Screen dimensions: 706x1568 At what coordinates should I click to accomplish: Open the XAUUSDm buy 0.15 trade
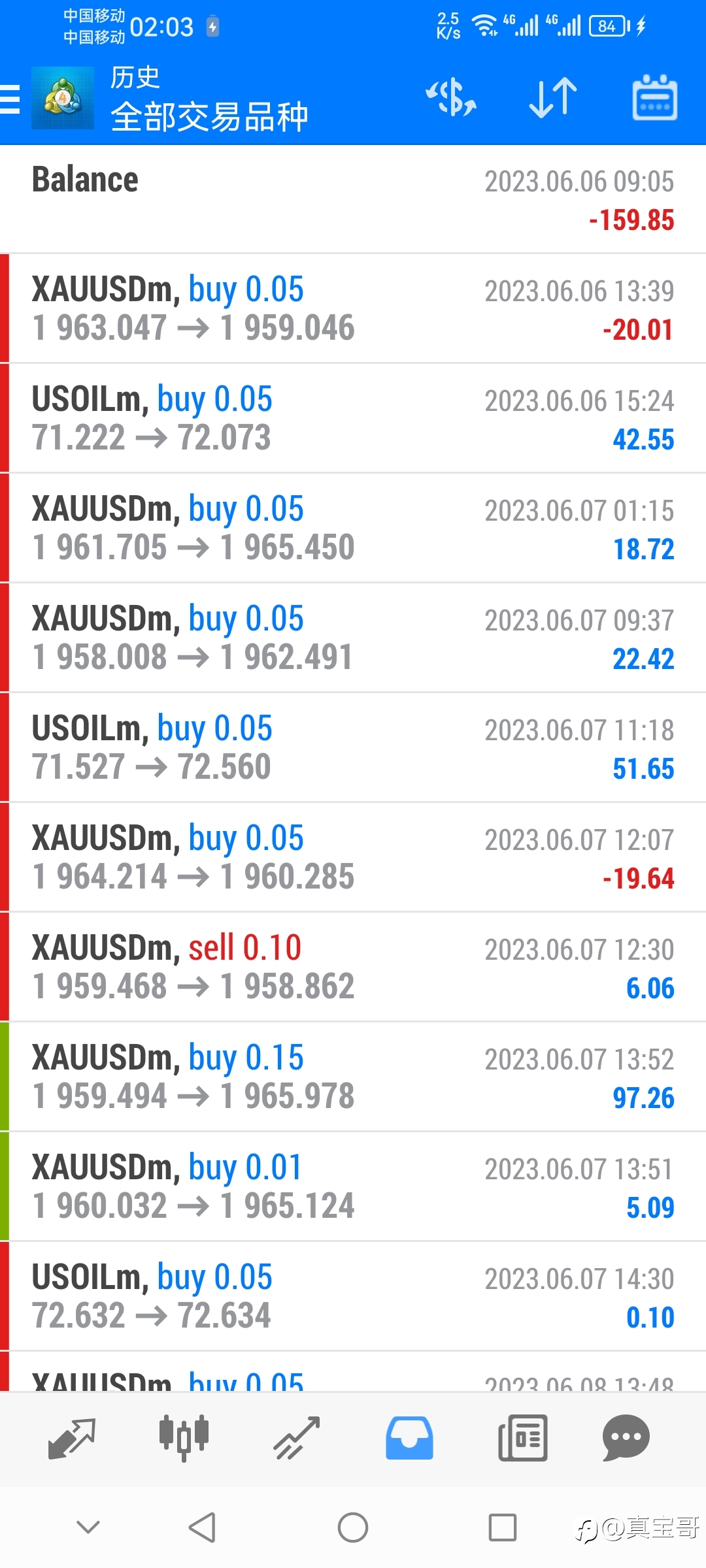click(353, 1077)
